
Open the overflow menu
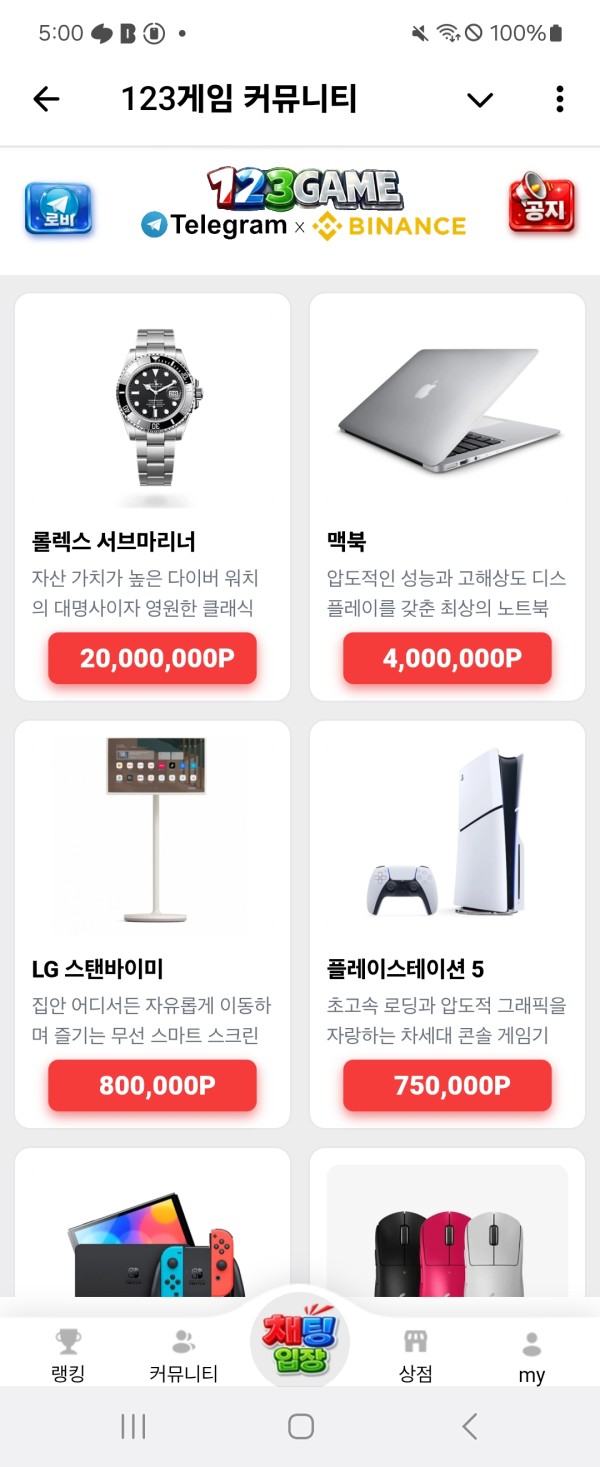point(559,99)
